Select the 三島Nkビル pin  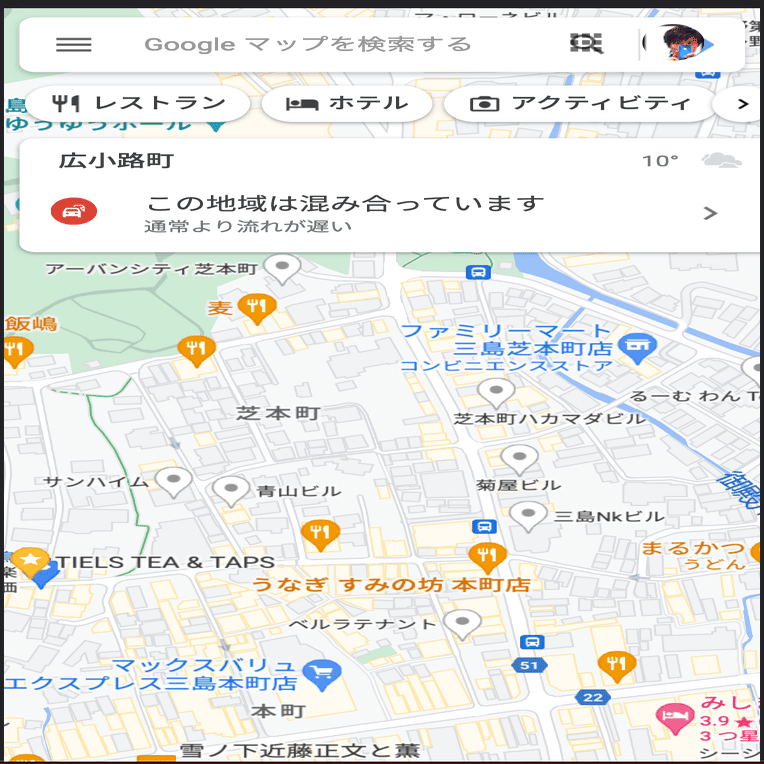pos(526,515)
